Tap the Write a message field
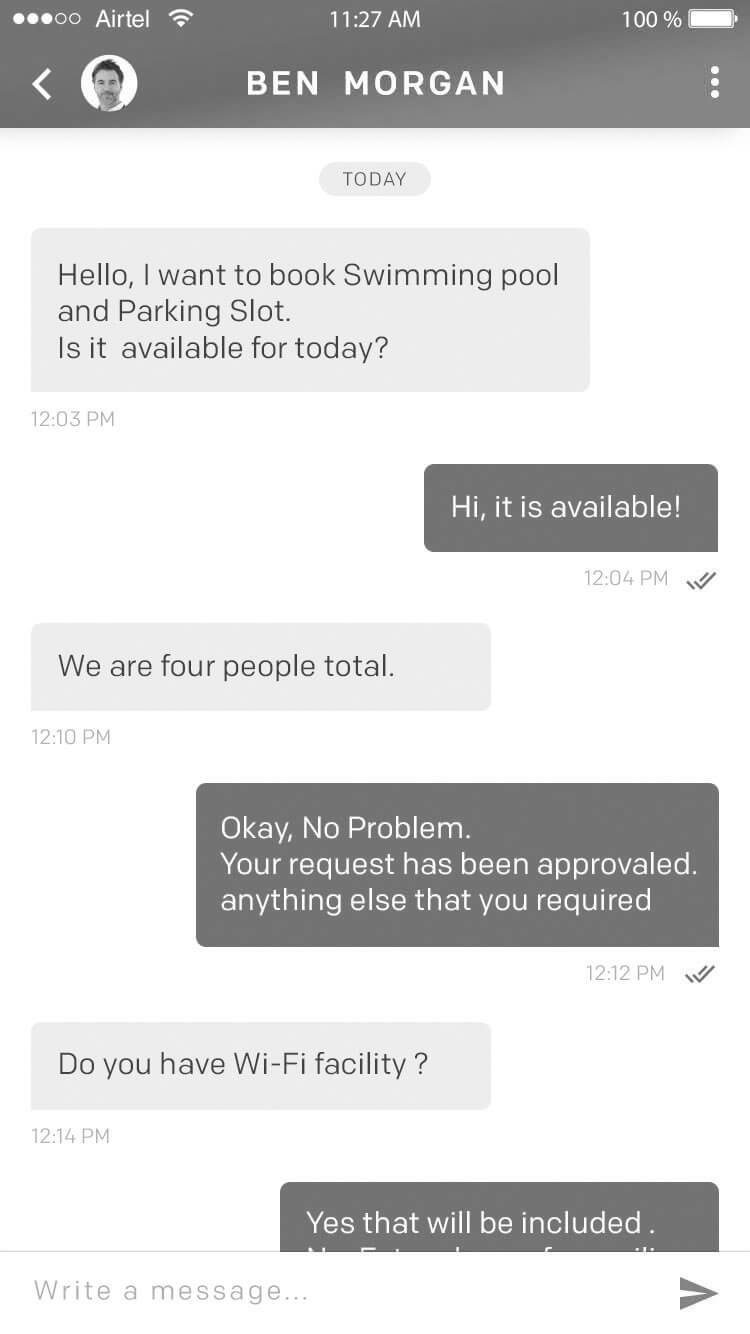Viewport: 750px width, 1334px height. coord(340,1291)
